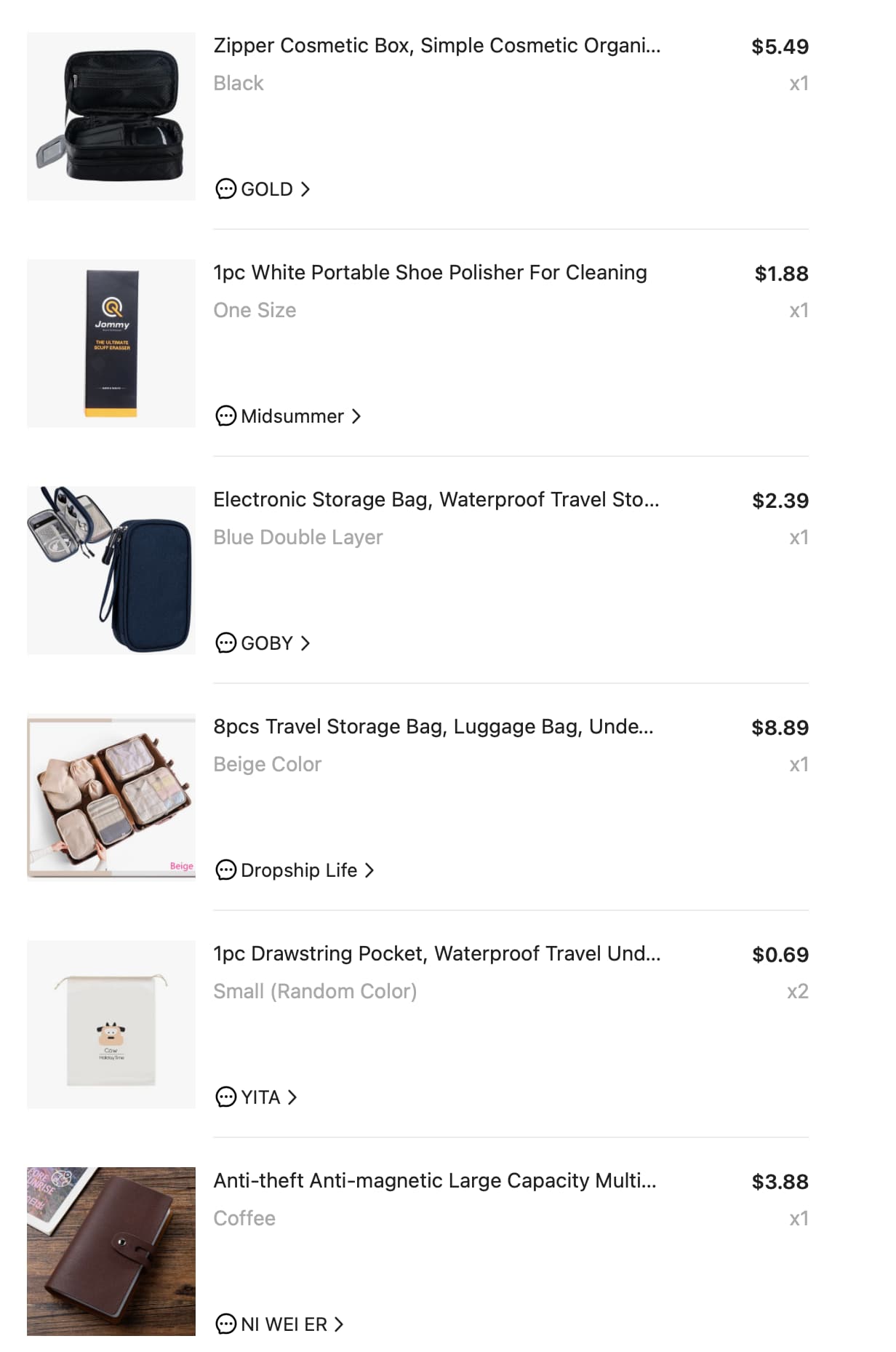Open the YITA seller link
This screenshot has height=1352, width=896.
coord(256,1097)
